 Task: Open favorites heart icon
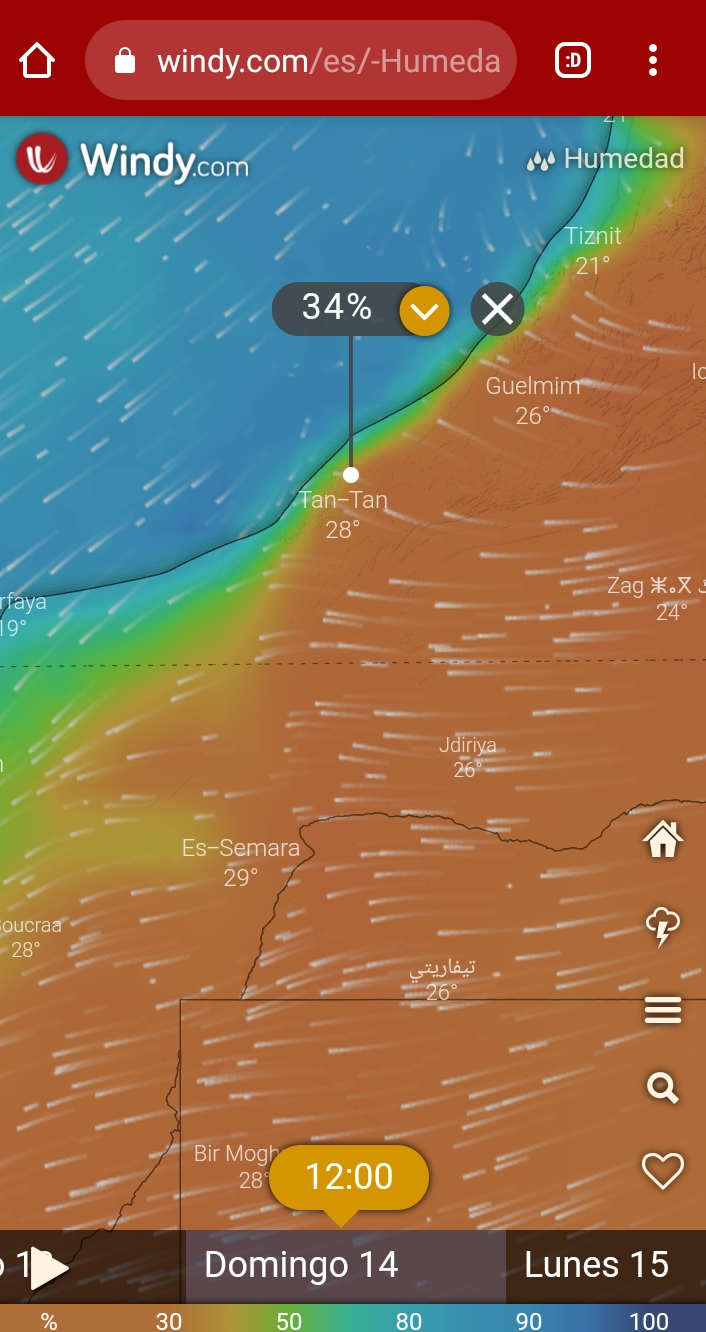tap(662, 1170)
